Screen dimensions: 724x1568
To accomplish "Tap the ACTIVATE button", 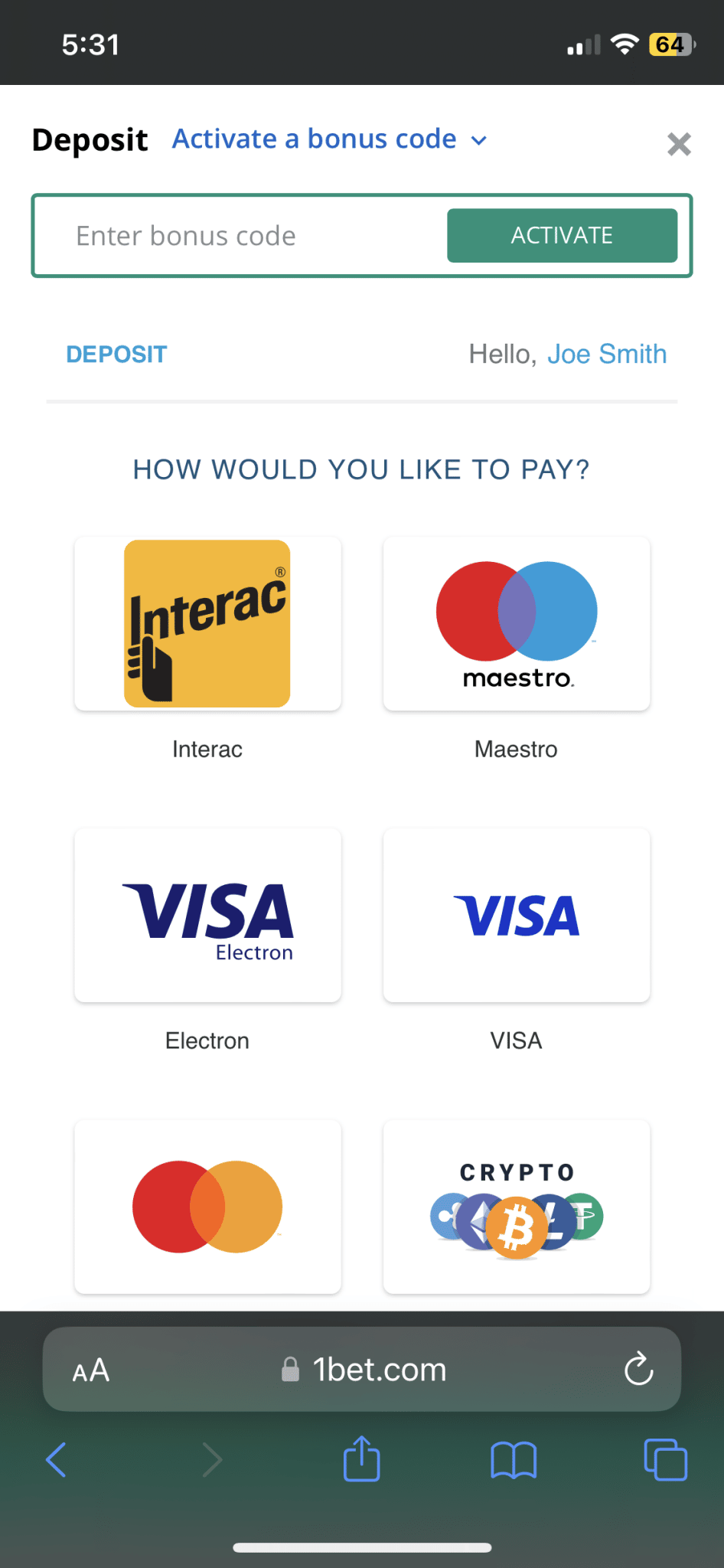I will (562, 236).
